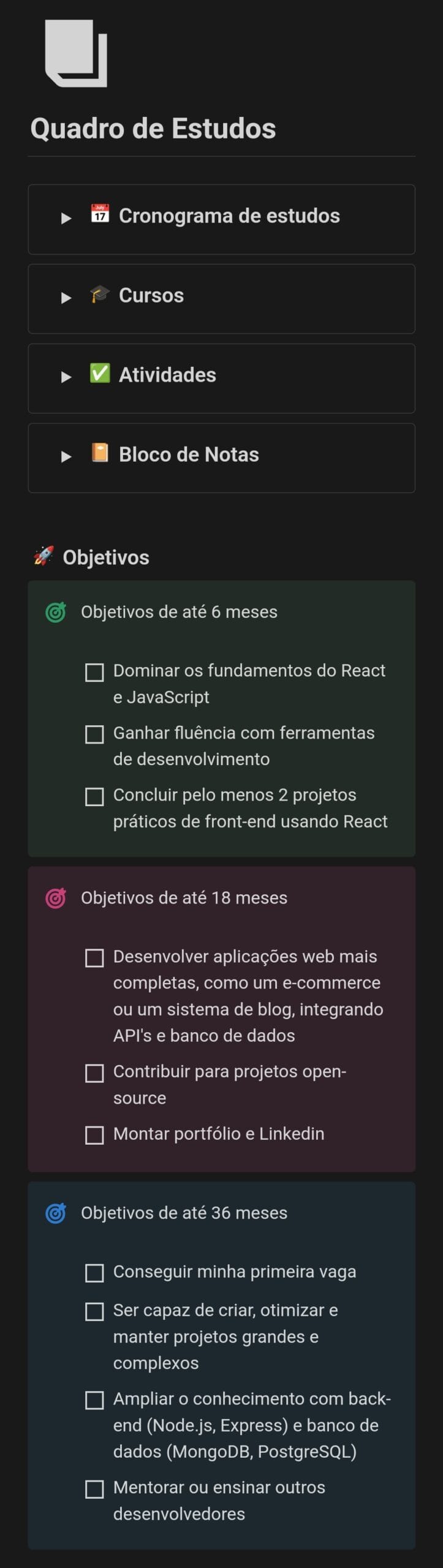Check Conseguir minha primeira vaga
Image resolution: width=443 pixels, height=1568 pixels.
94,1273
